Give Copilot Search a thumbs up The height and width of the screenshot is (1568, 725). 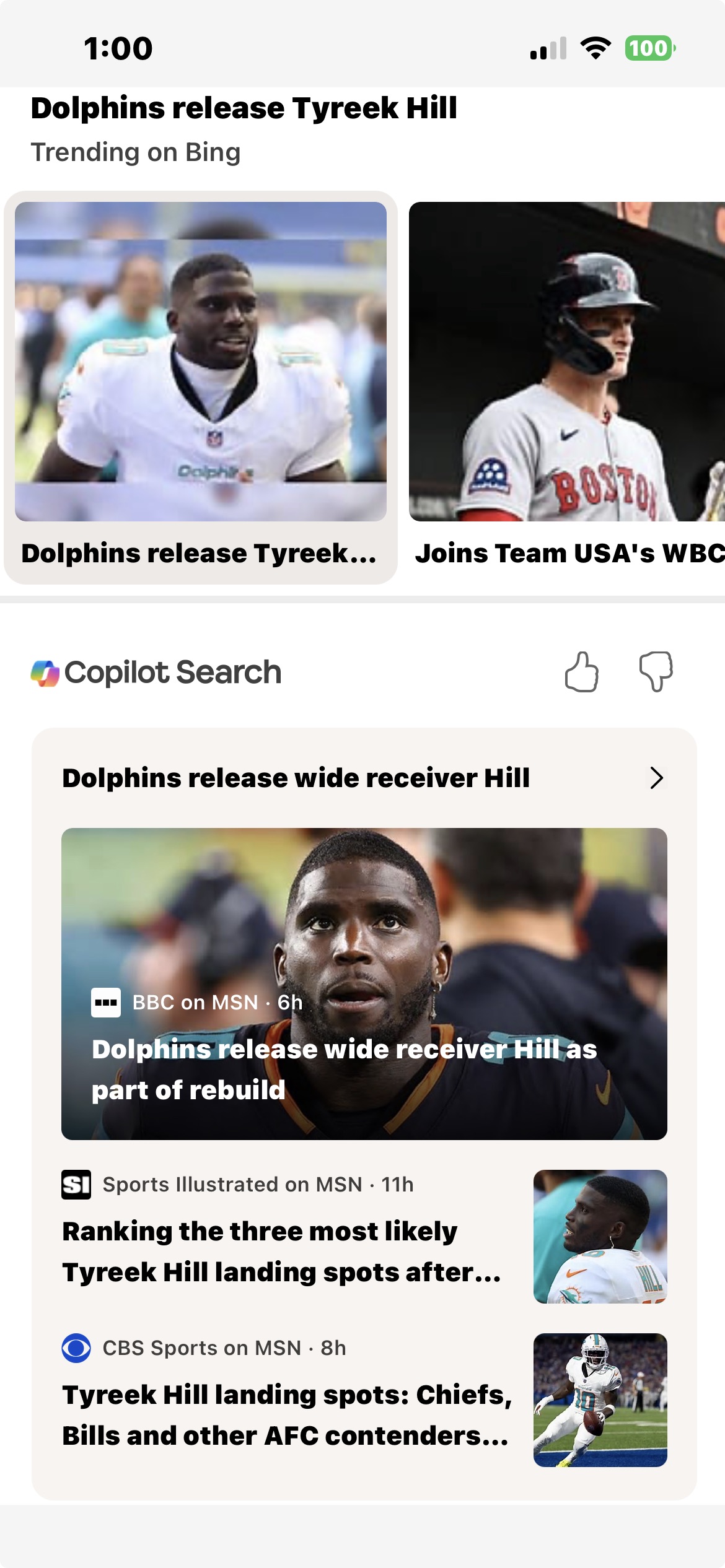(581, 672)
